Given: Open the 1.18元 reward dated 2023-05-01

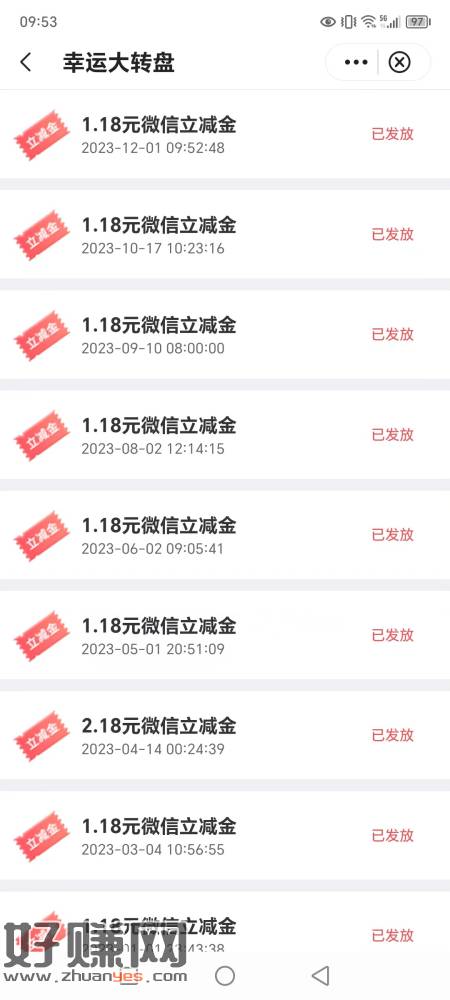Looking at the screenshot, I should point(225,635).
